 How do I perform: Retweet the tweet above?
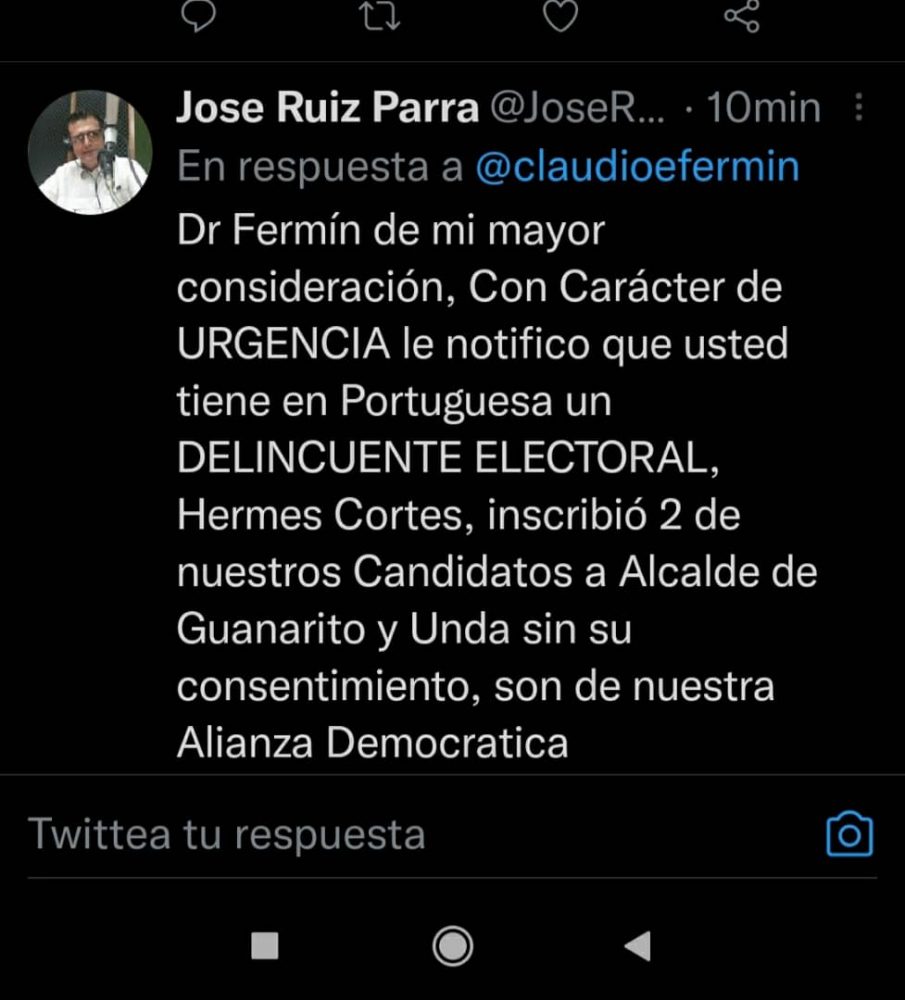(x=380, y=17)
